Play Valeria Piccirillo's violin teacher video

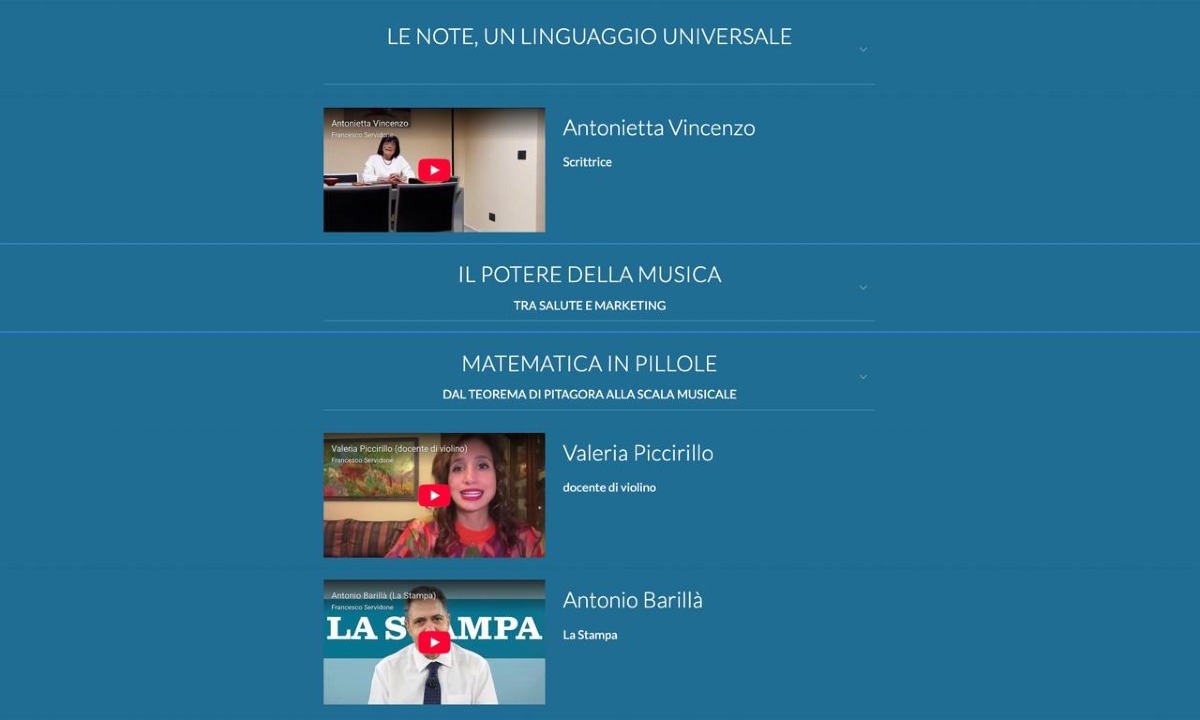433,495
